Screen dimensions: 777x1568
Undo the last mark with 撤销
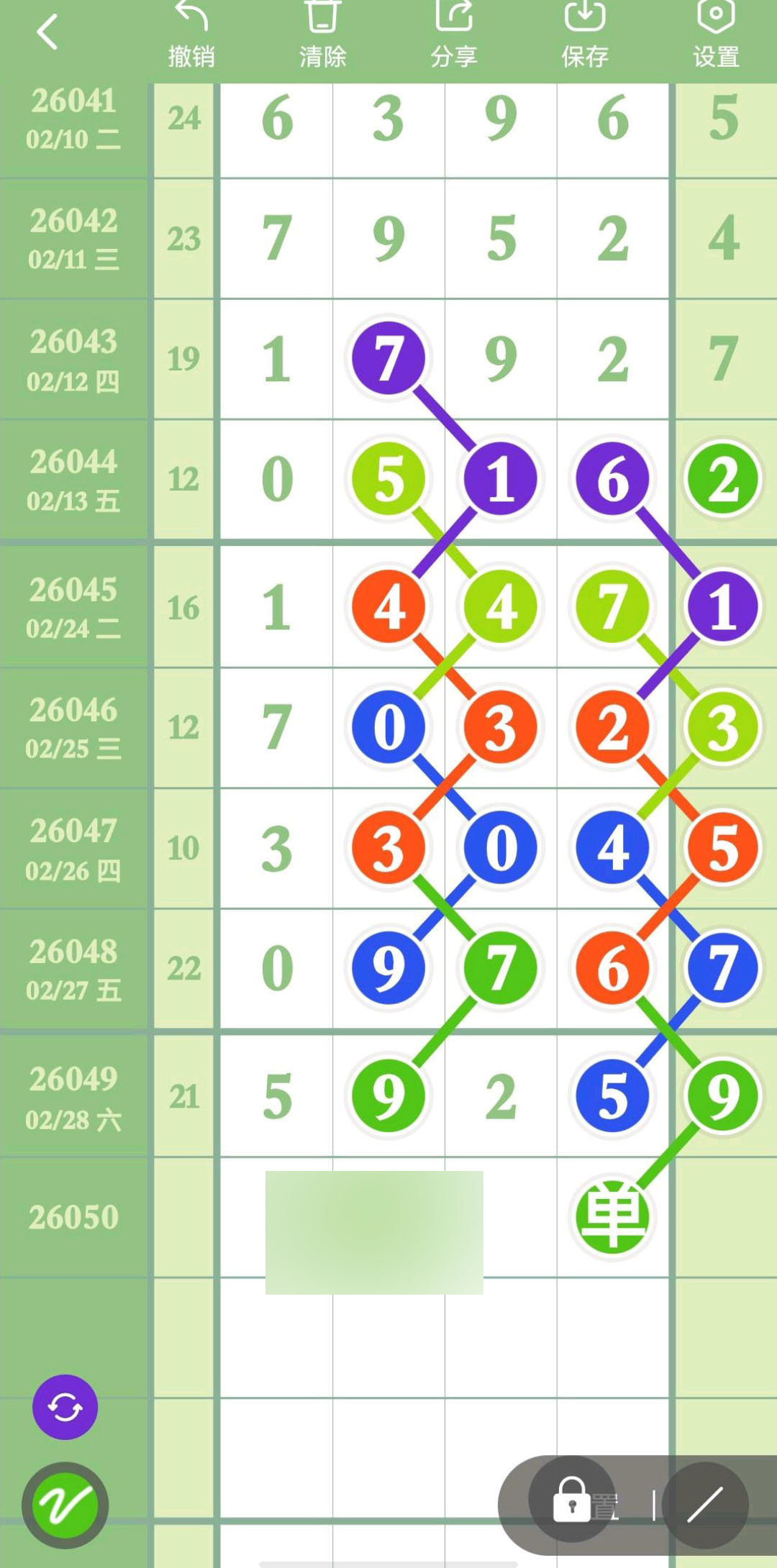pos(191,35)
